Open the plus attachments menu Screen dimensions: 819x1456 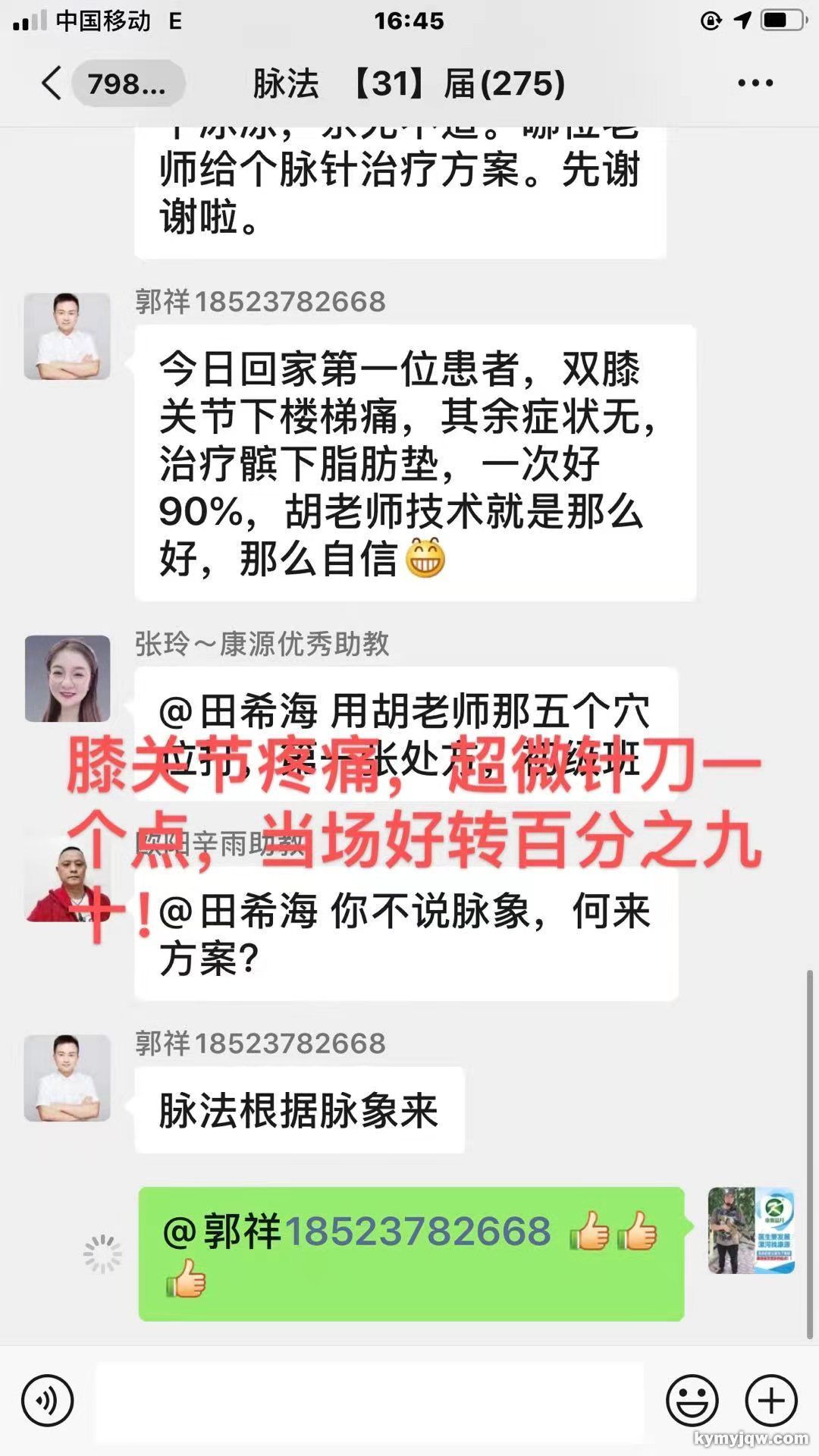[x=771, y=1400]
